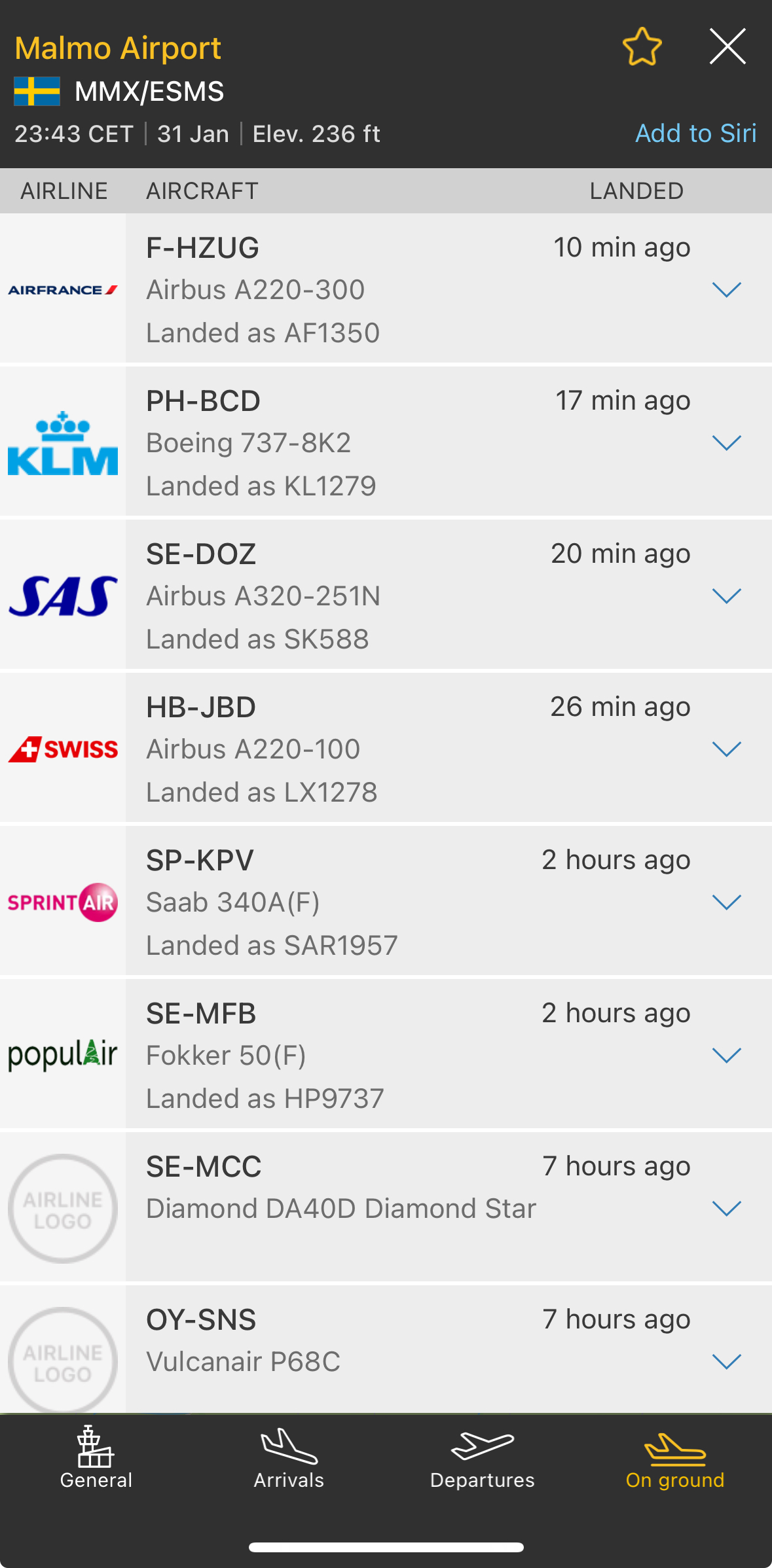
Task: Tap the Add to Siri link
Action: [695, 134]
